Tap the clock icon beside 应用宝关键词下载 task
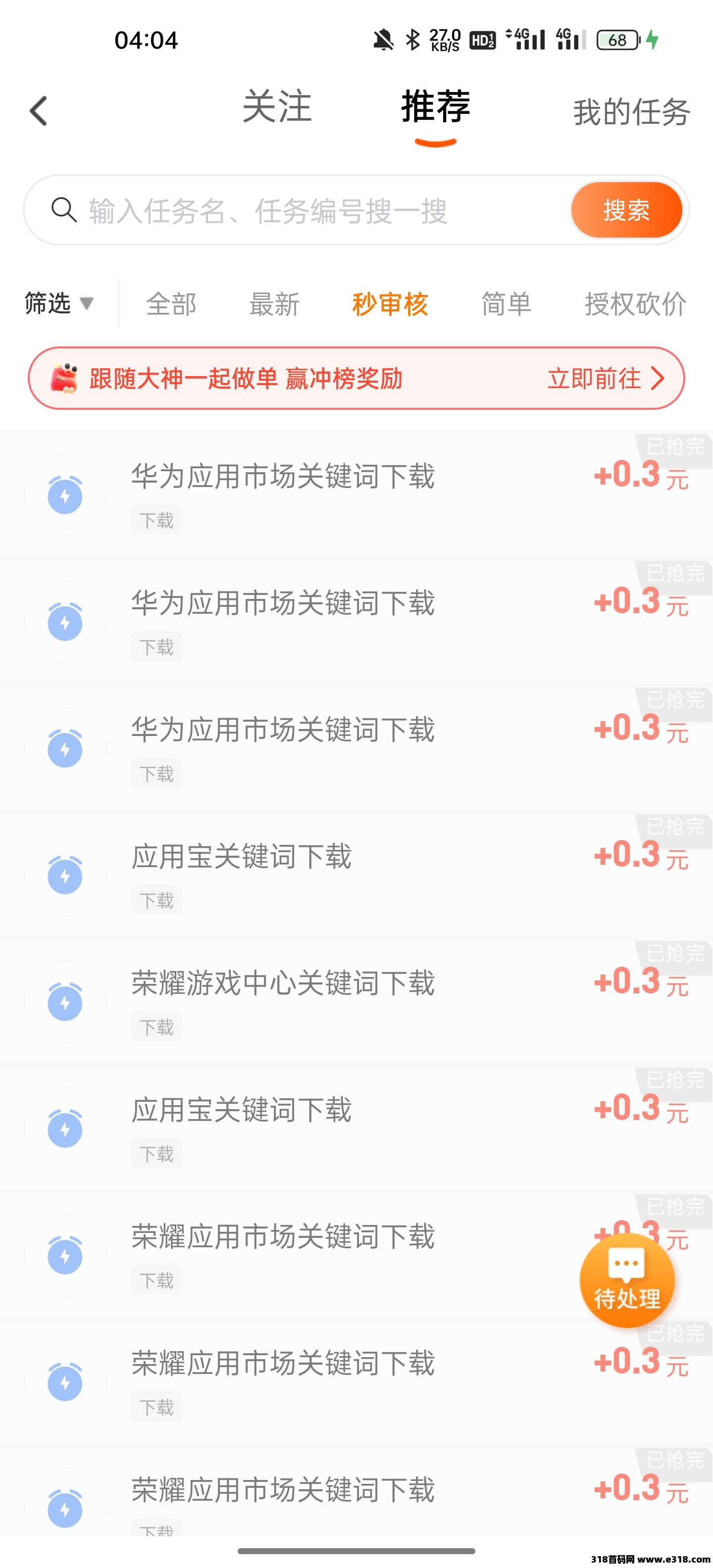The width and height of the screenshot is (713, 1568). (x=65, y=876)
